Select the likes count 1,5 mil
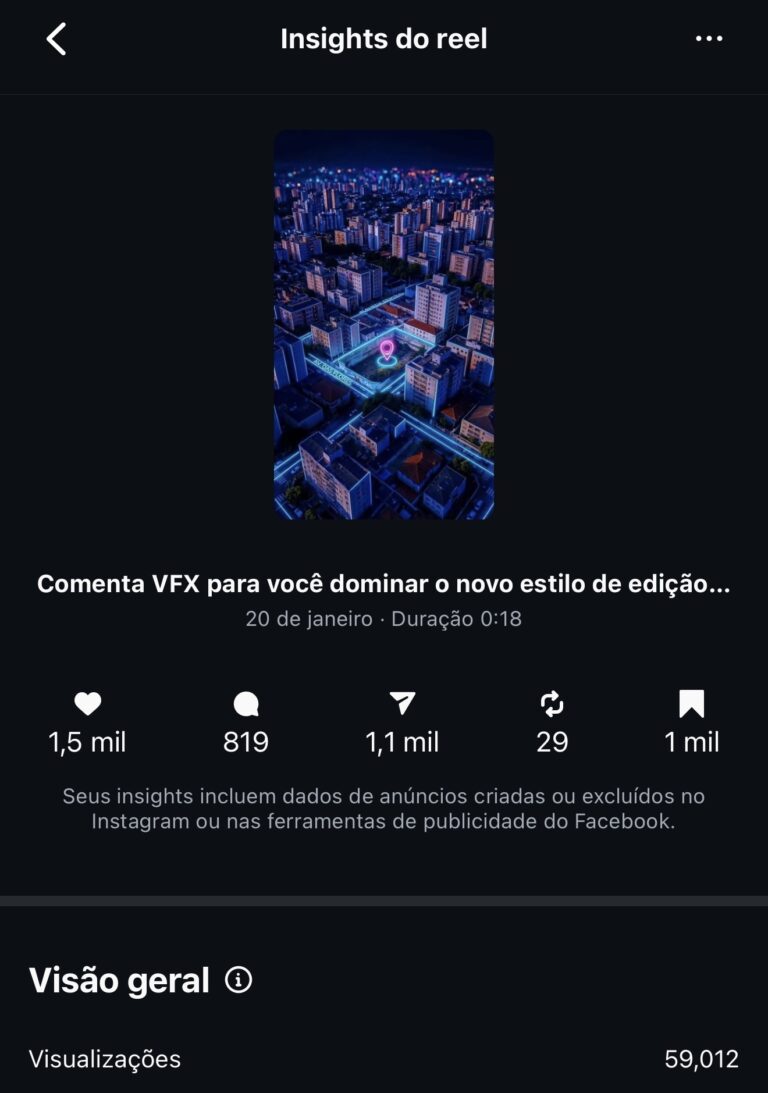 coord(88,742)
